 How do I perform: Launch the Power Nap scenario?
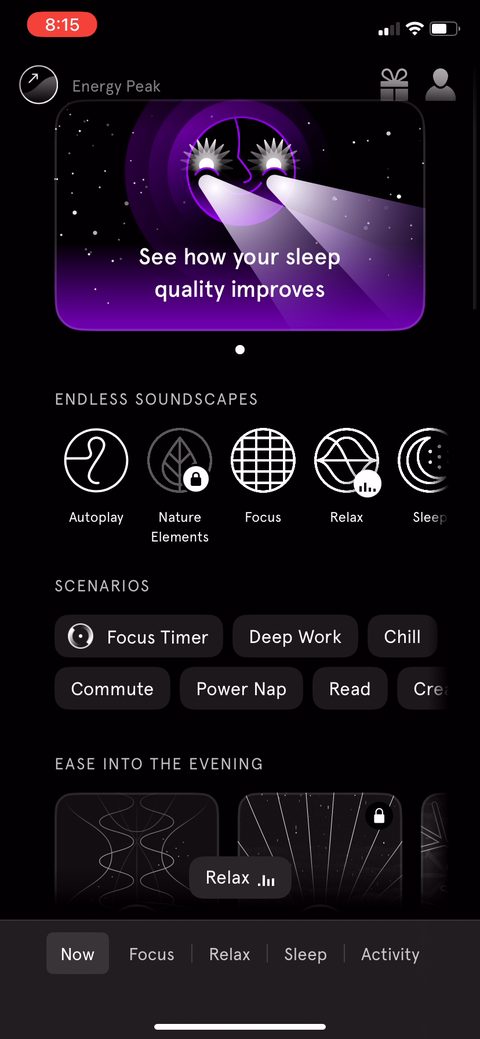click(241, 688)
